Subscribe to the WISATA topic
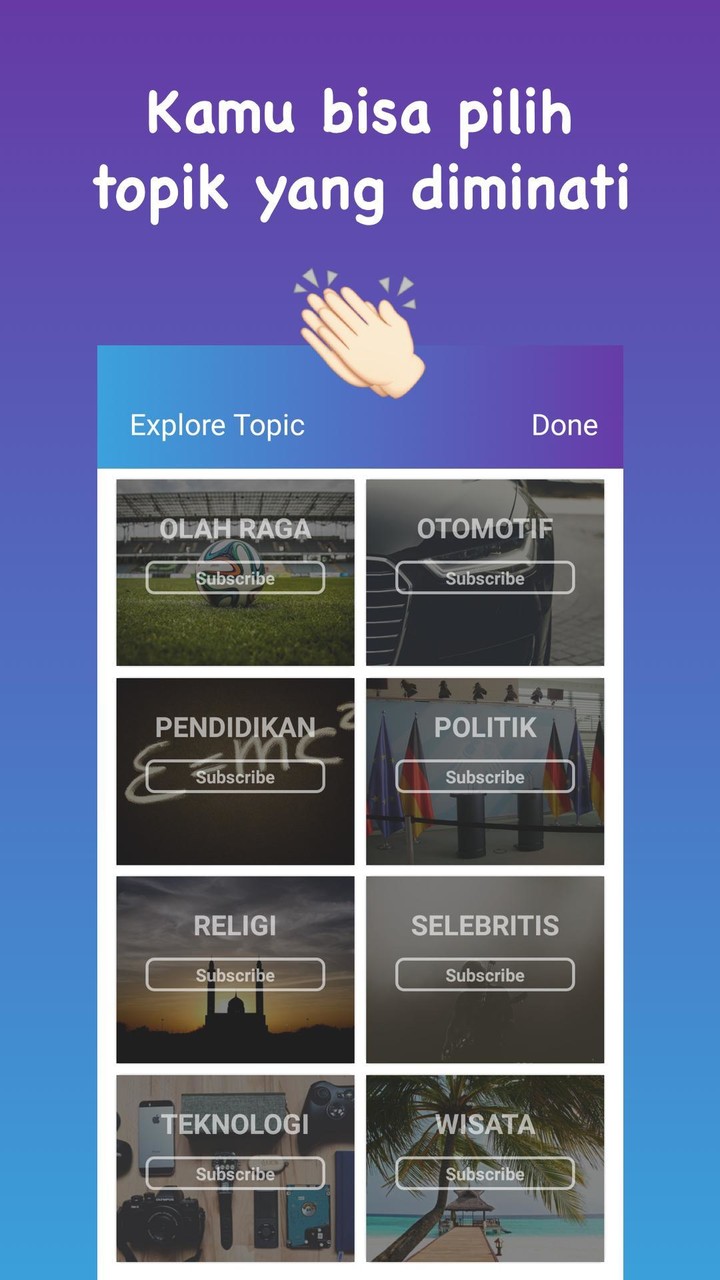The height and width of the screenshot is (1280, 720). 484,1173
